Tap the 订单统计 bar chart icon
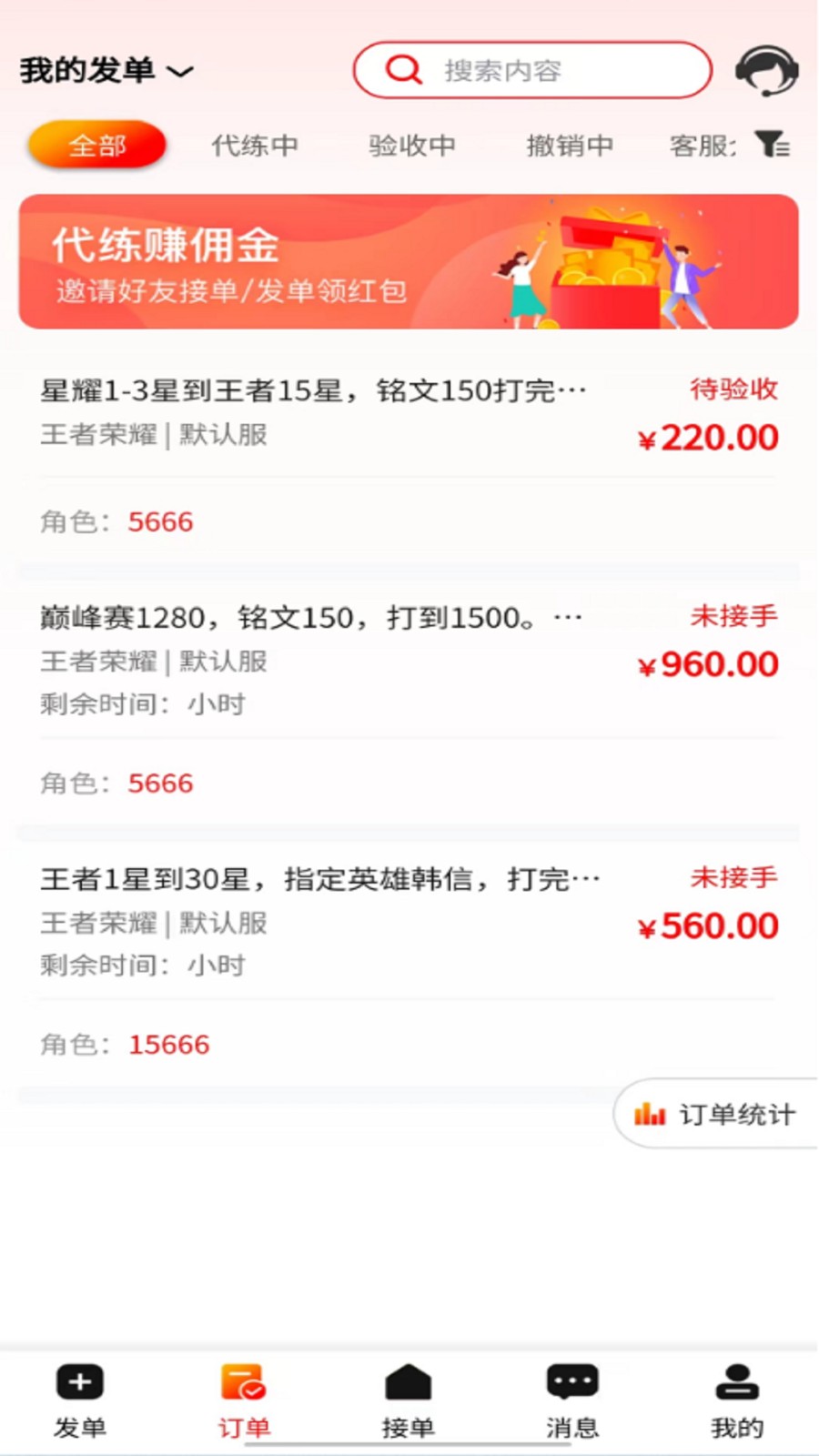Screen dimensions: 819x1456 649,1113
